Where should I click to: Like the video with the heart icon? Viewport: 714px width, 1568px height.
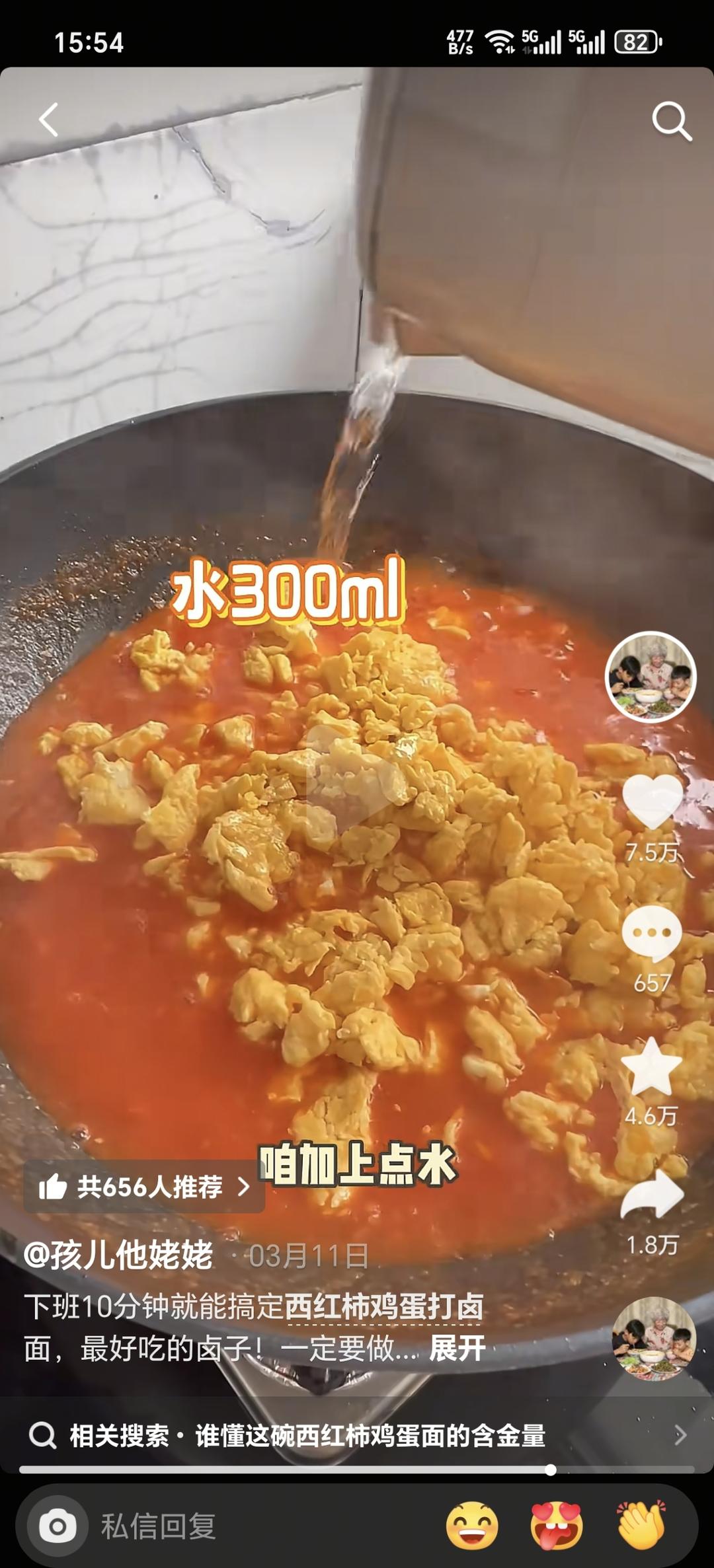point(653,802)
